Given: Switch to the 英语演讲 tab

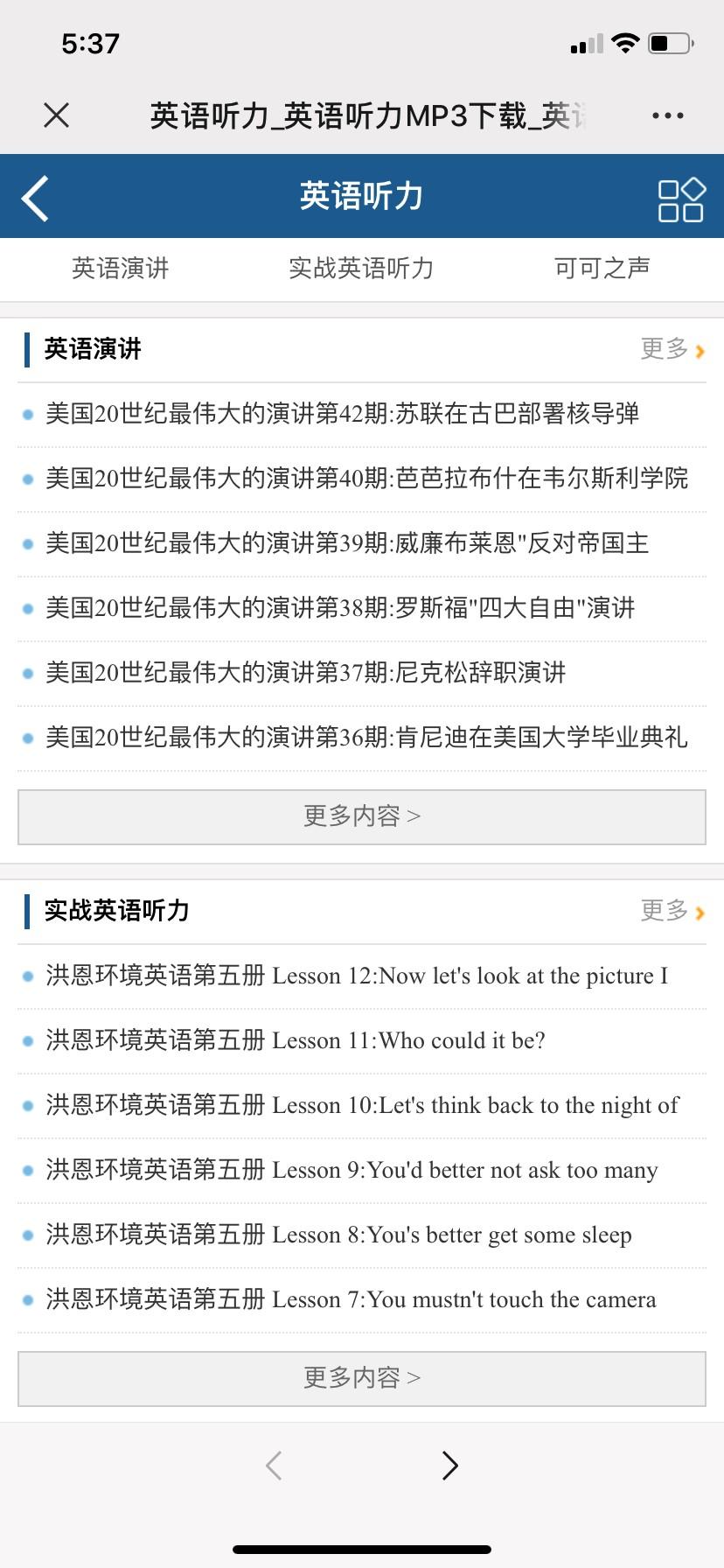Looking at the screenshot, I should [121, 269].
